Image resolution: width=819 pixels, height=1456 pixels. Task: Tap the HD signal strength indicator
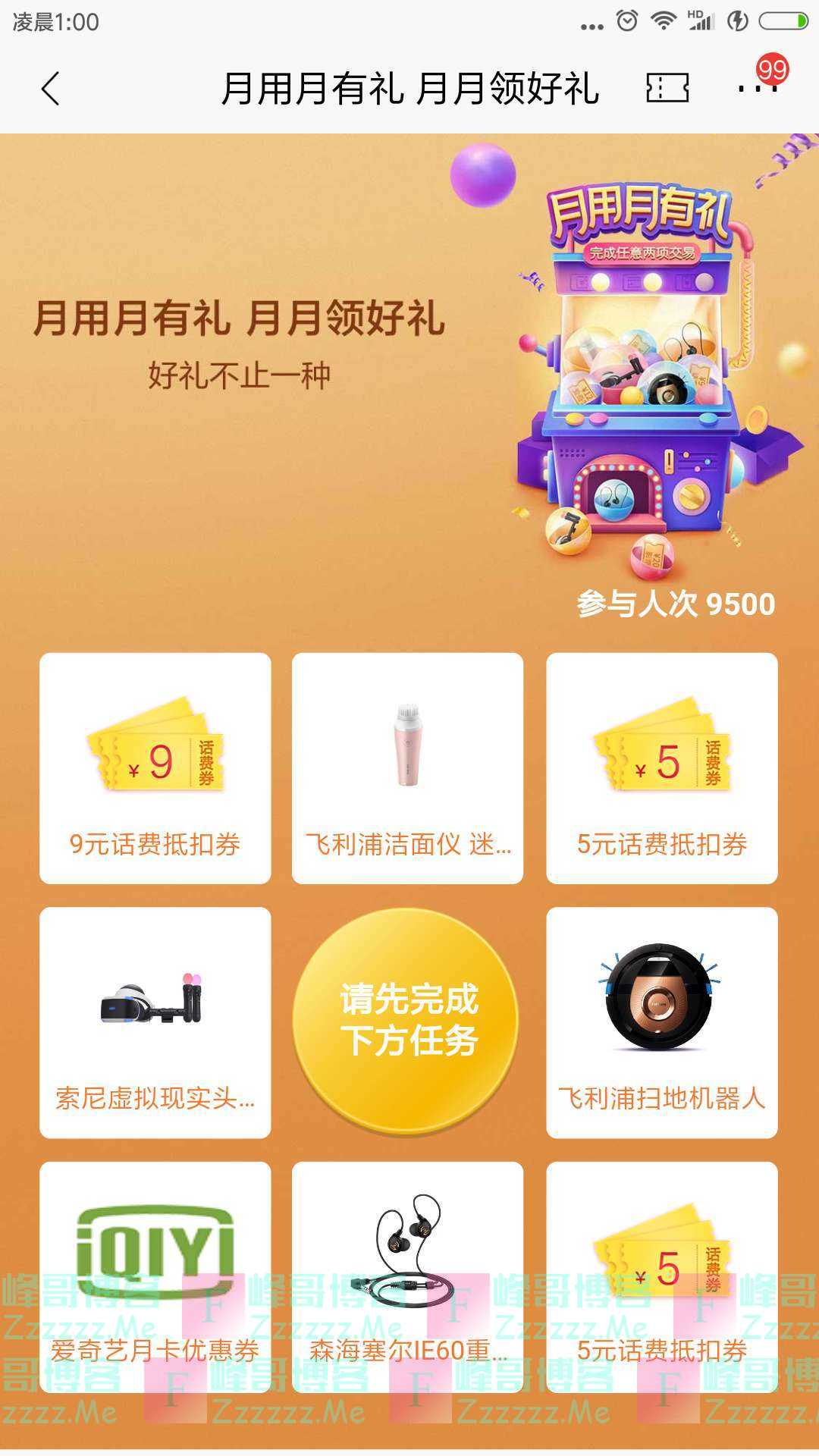[701, 20]
